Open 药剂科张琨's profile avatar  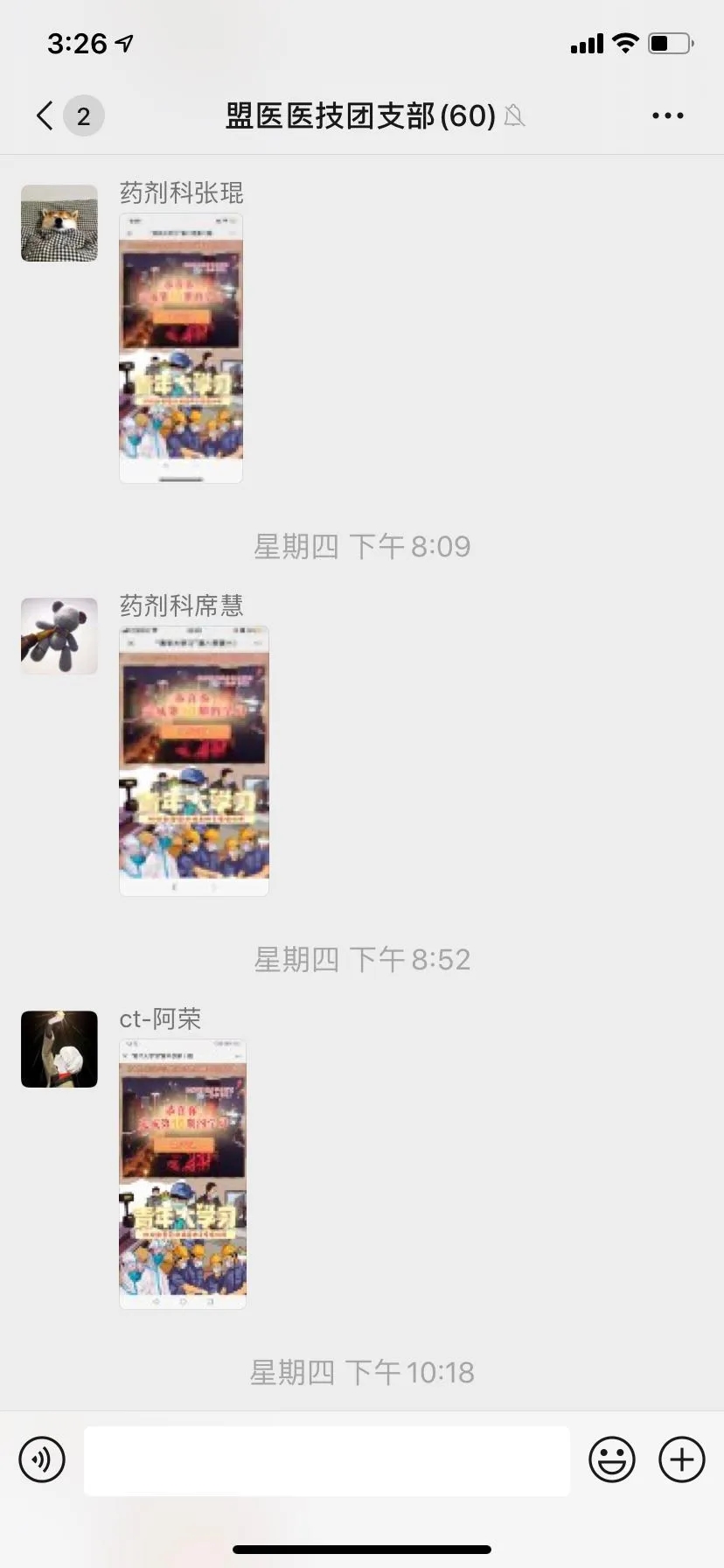[x=59, y=223]
